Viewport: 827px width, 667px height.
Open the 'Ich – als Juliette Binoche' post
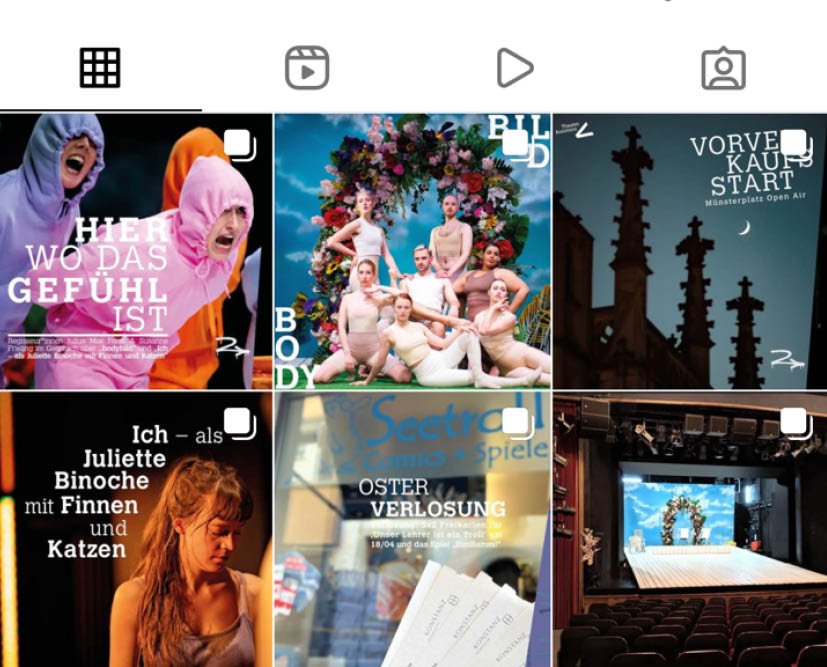(x=136, y=530)
